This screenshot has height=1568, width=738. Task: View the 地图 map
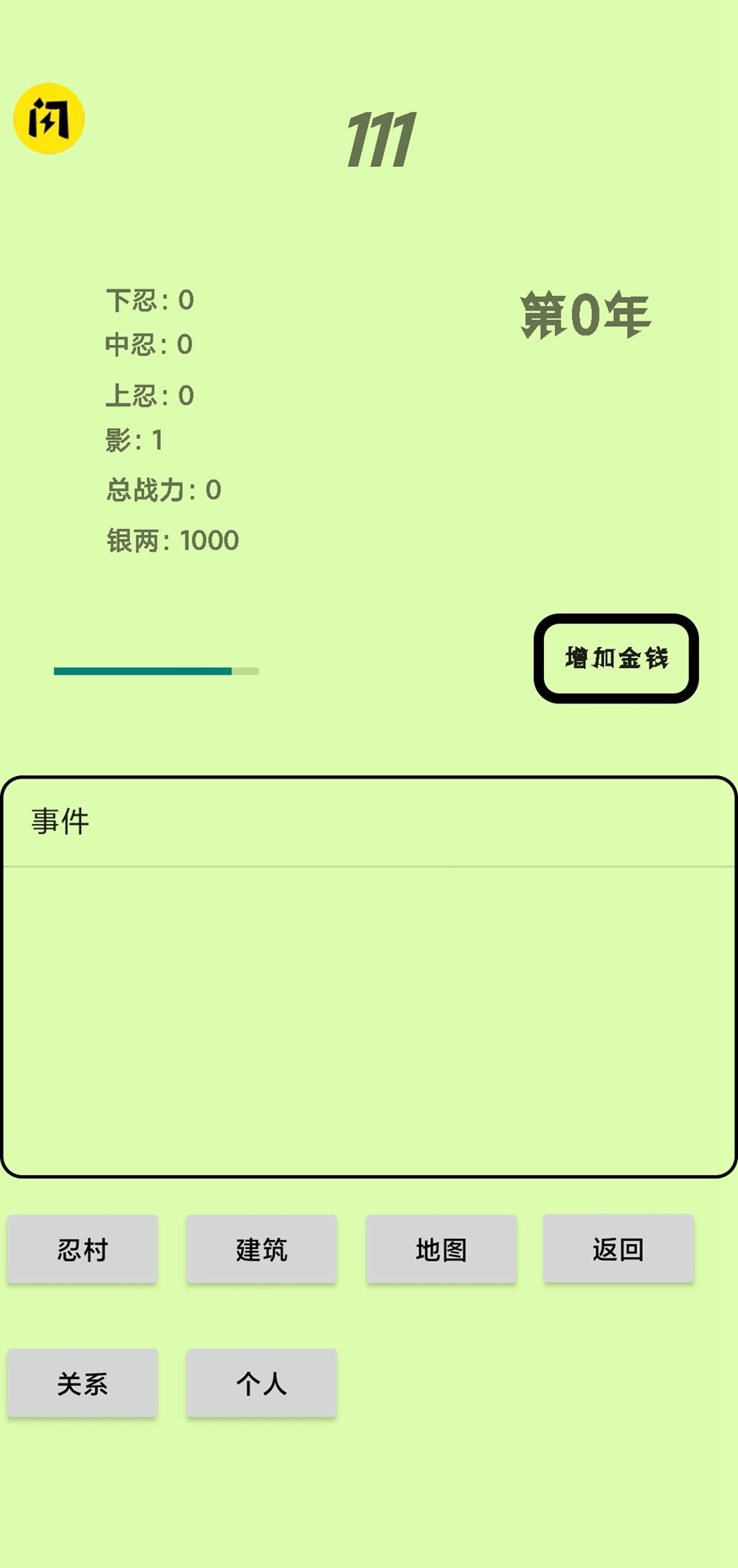point(441,1249)
